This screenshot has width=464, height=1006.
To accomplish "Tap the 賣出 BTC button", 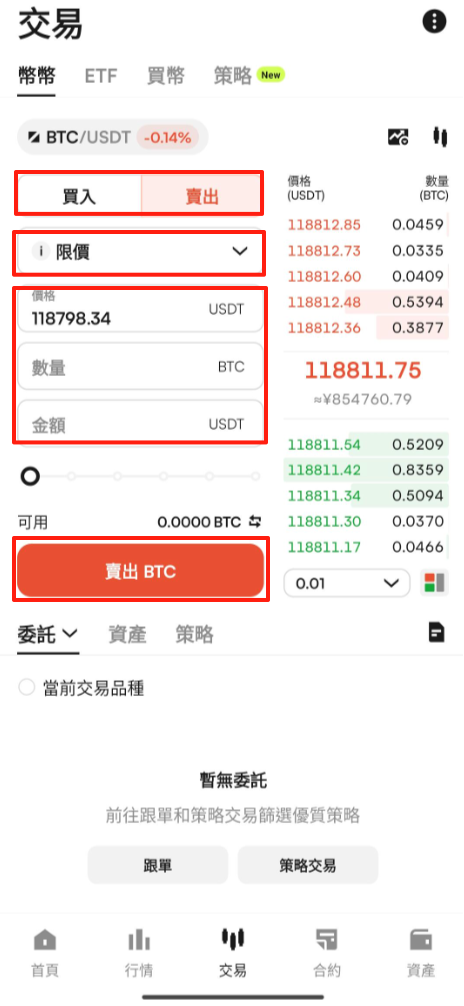I will coord(140,571).
